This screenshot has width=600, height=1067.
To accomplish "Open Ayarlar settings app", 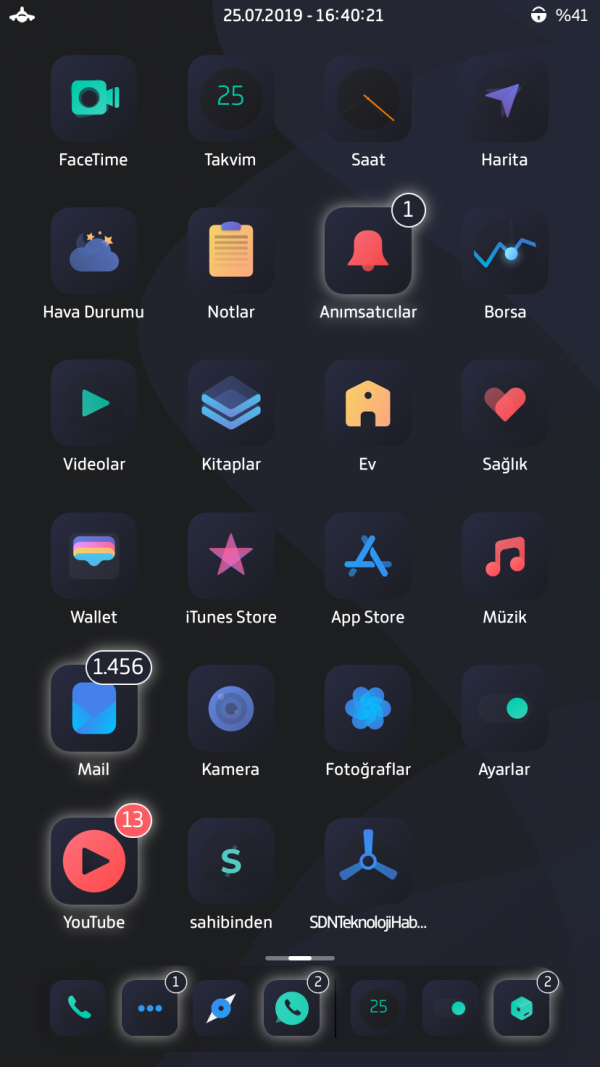I will pos(505,708).
